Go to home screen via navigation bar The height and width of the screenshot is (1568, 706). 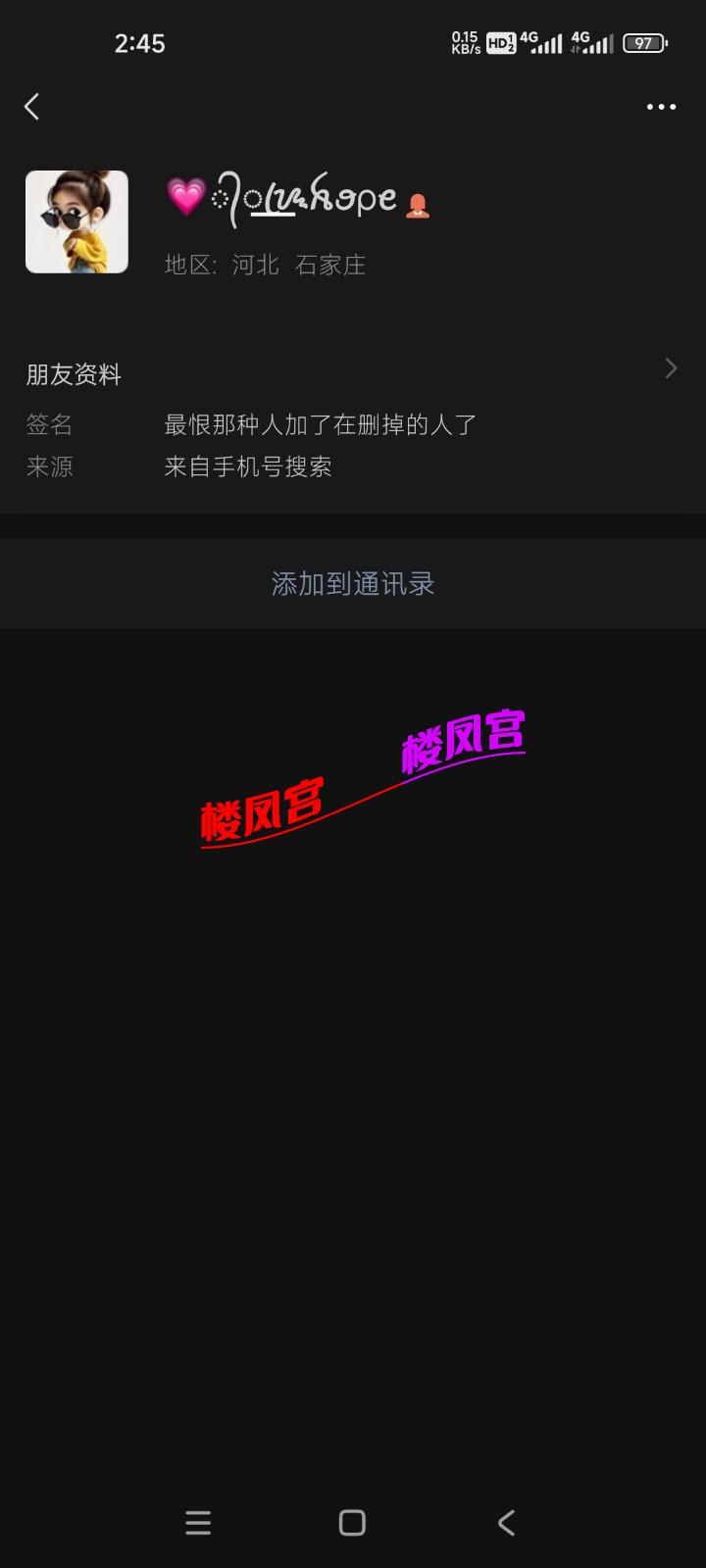coord(352,1522)
